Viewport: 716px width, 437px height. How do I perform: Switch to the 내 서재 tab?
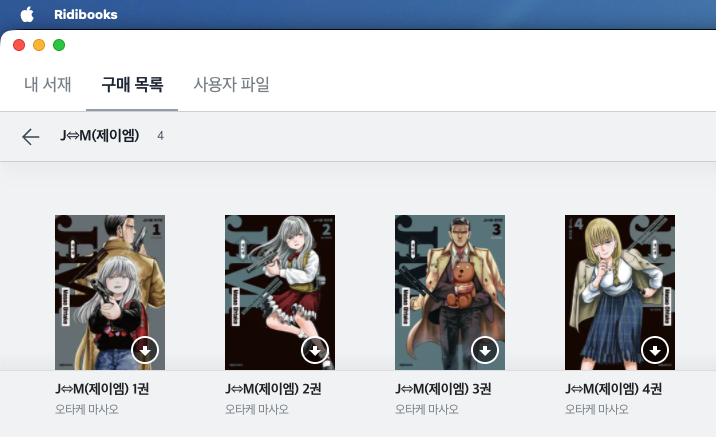tap(47, 84)
